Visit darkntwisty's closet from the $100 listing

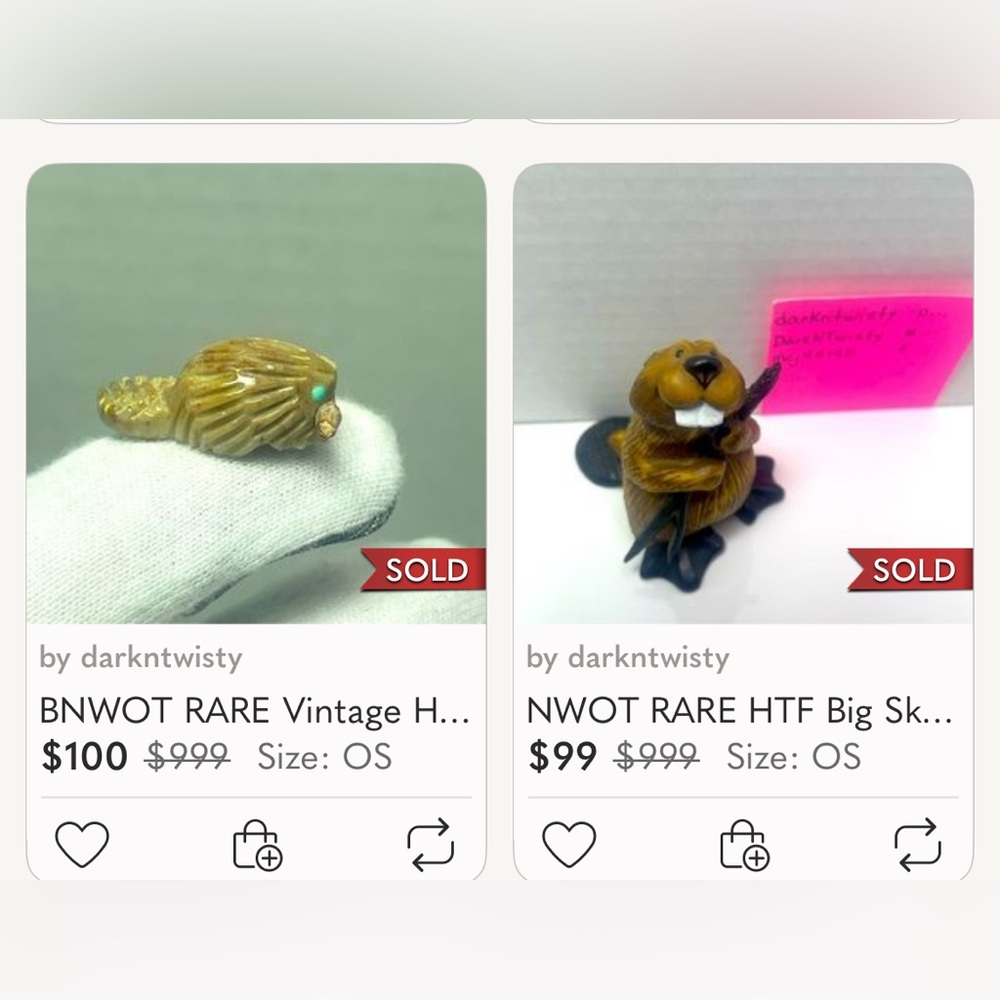click(x=160, y=658)
